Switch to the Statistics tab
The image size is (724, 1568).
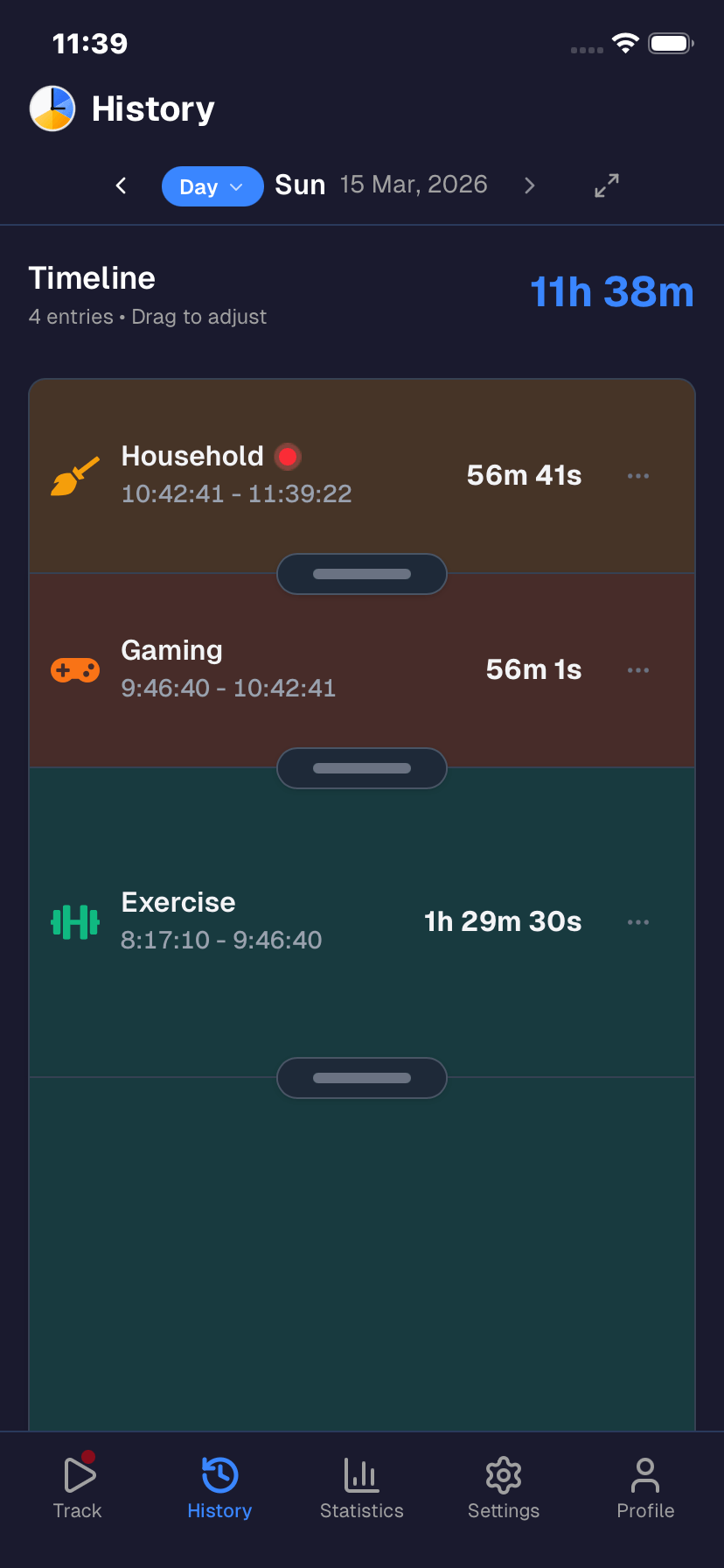point(362,1487)
